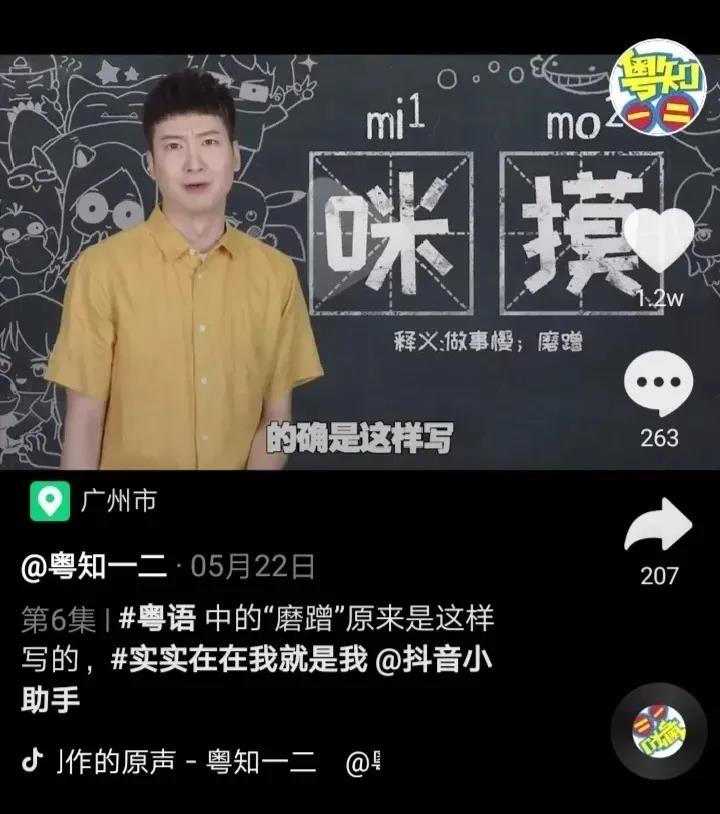The width and height of the screenshot is (720, 814).
Task: Open the #粤语 hashtag
Action: pyautogui.click(x=157, y=619)
